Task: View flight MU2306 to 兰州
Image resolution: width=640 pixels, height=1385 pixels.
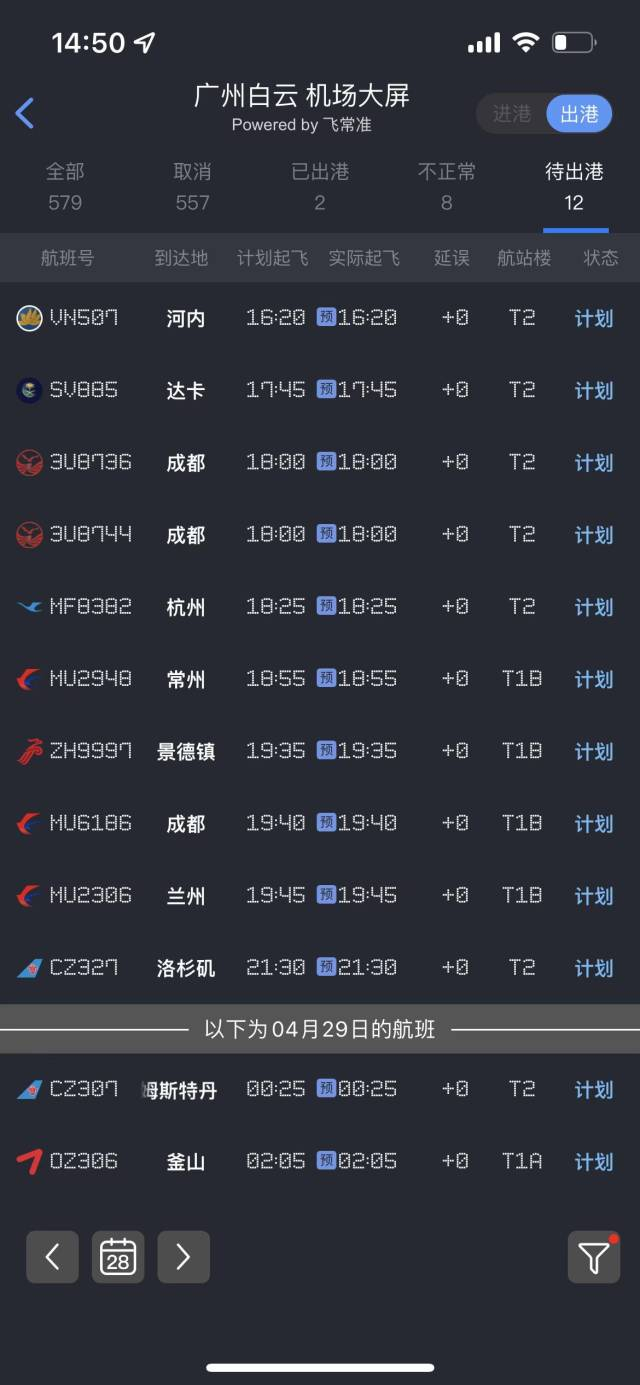Action: point(320,895)
